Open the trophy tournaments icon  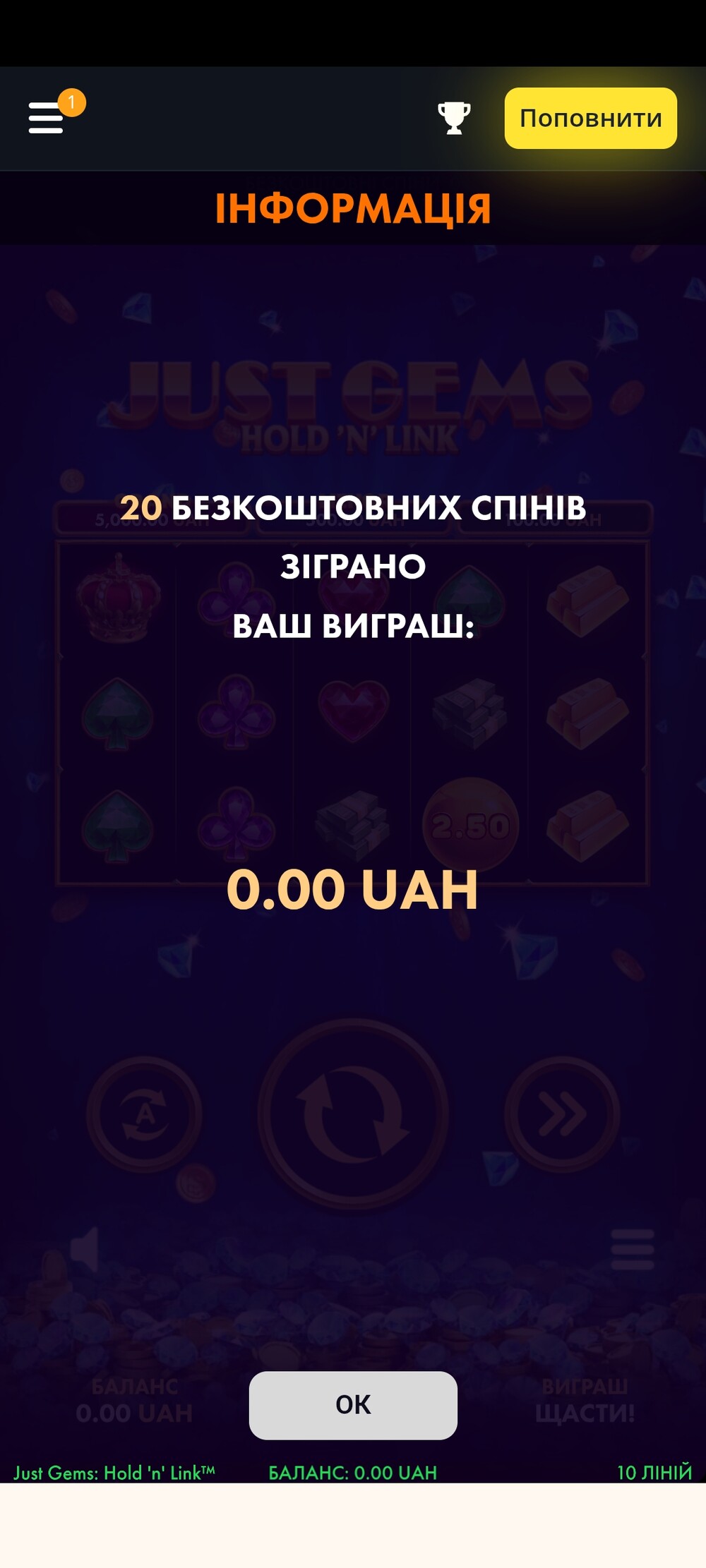point(454,118)
